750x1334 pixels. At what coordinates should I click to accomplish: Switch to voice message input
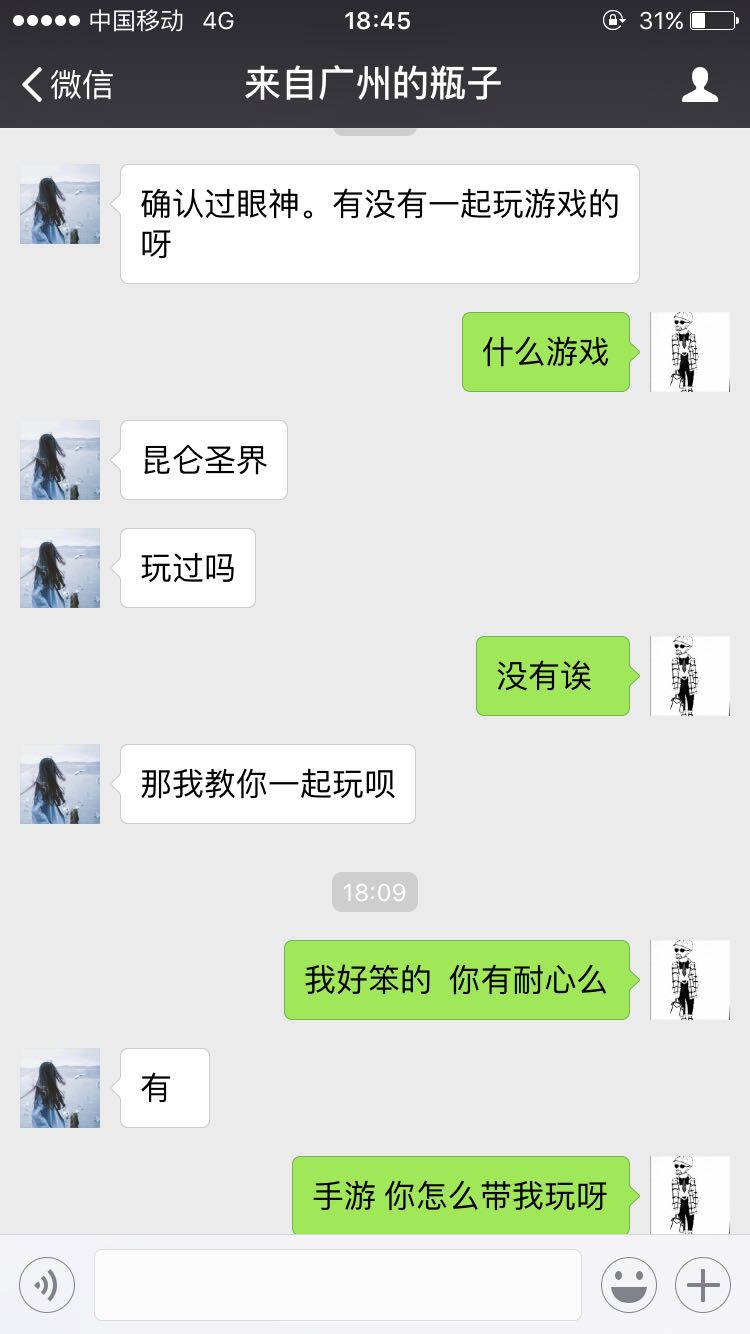(47, 1284)
